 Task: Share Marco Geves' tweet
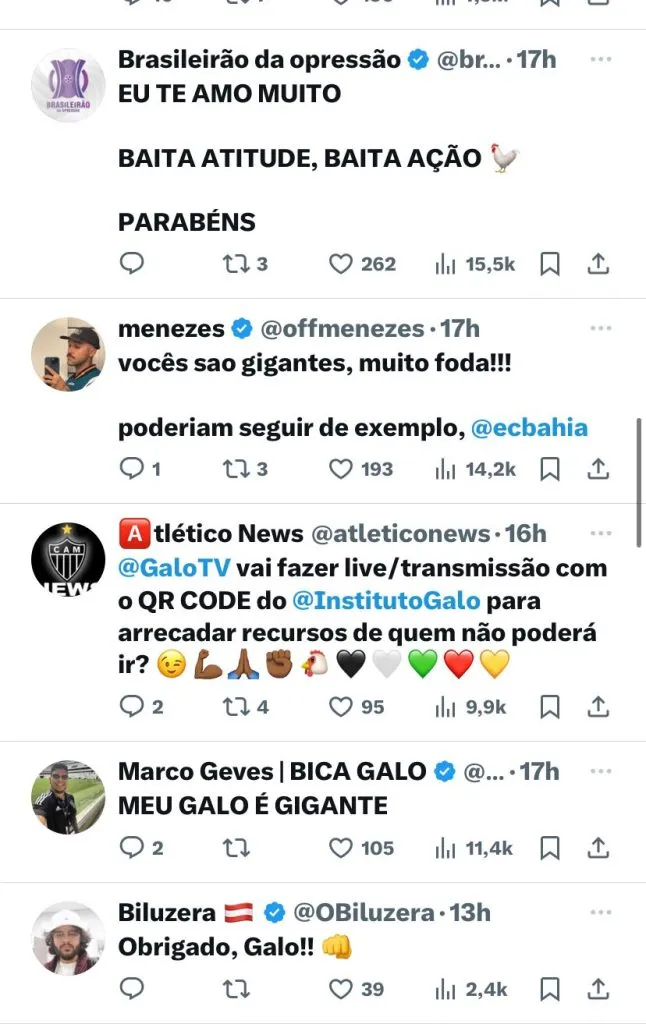pyautogui.click(x=598, y=848)
